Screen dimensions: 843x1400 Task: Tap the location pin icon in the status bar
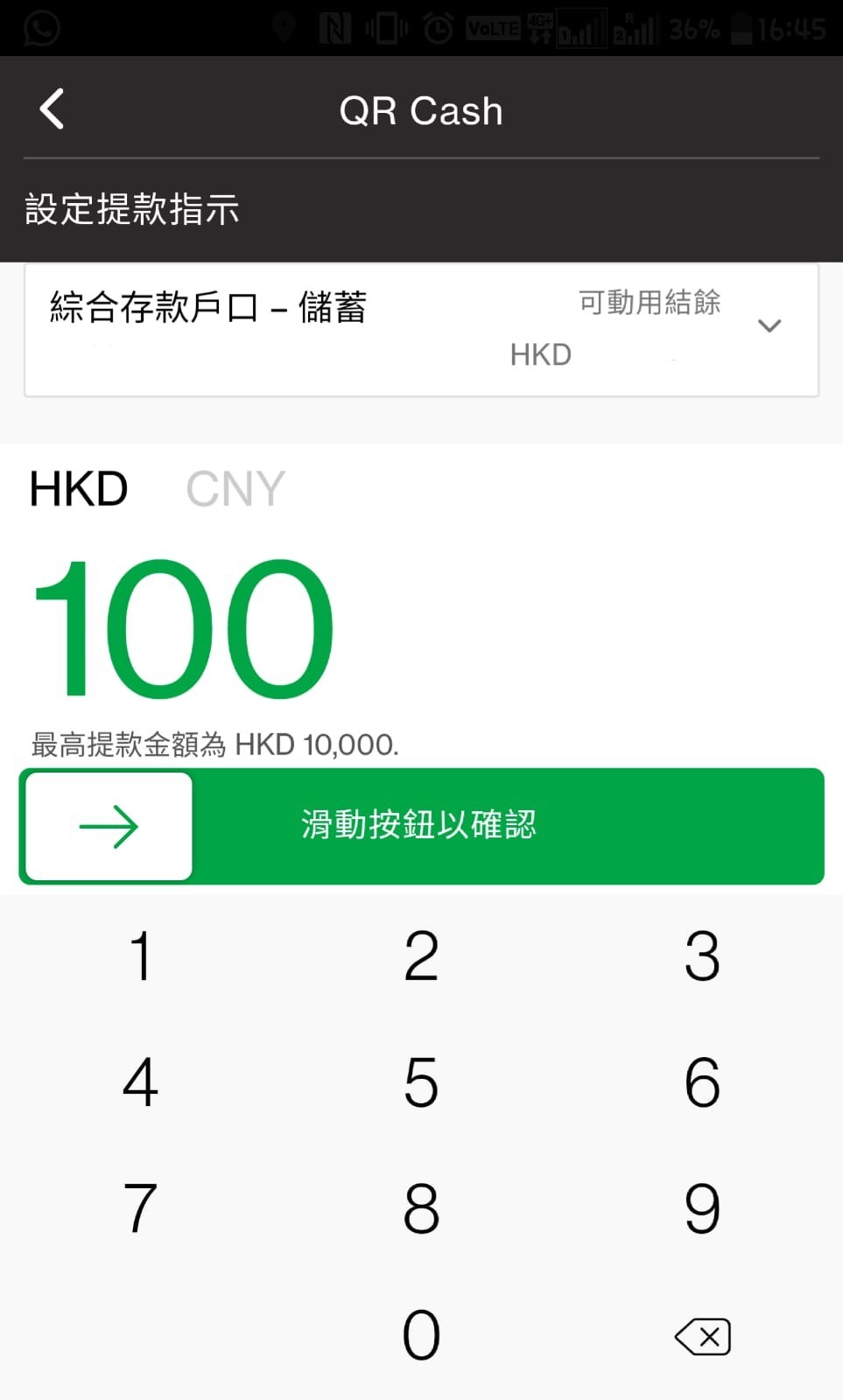click(285, 27)
